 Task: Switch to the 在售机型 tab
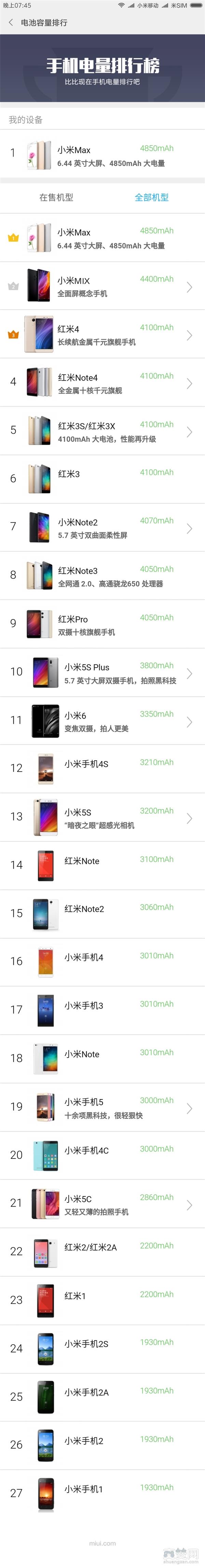pos(56,197)
